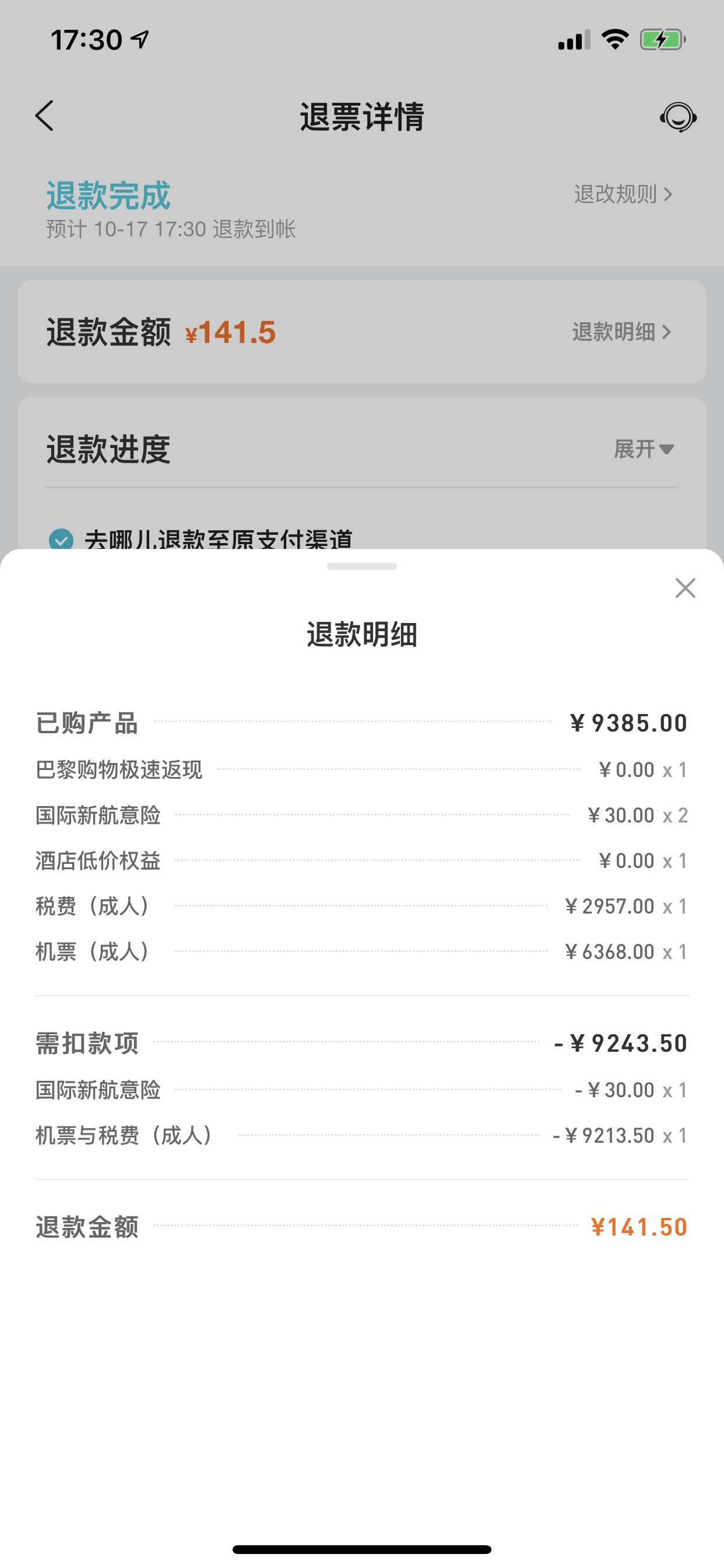Dismiss the refund detail sheet with the X
The width and height of the screenshot is (724, 1568).
(x=685, y=588)
